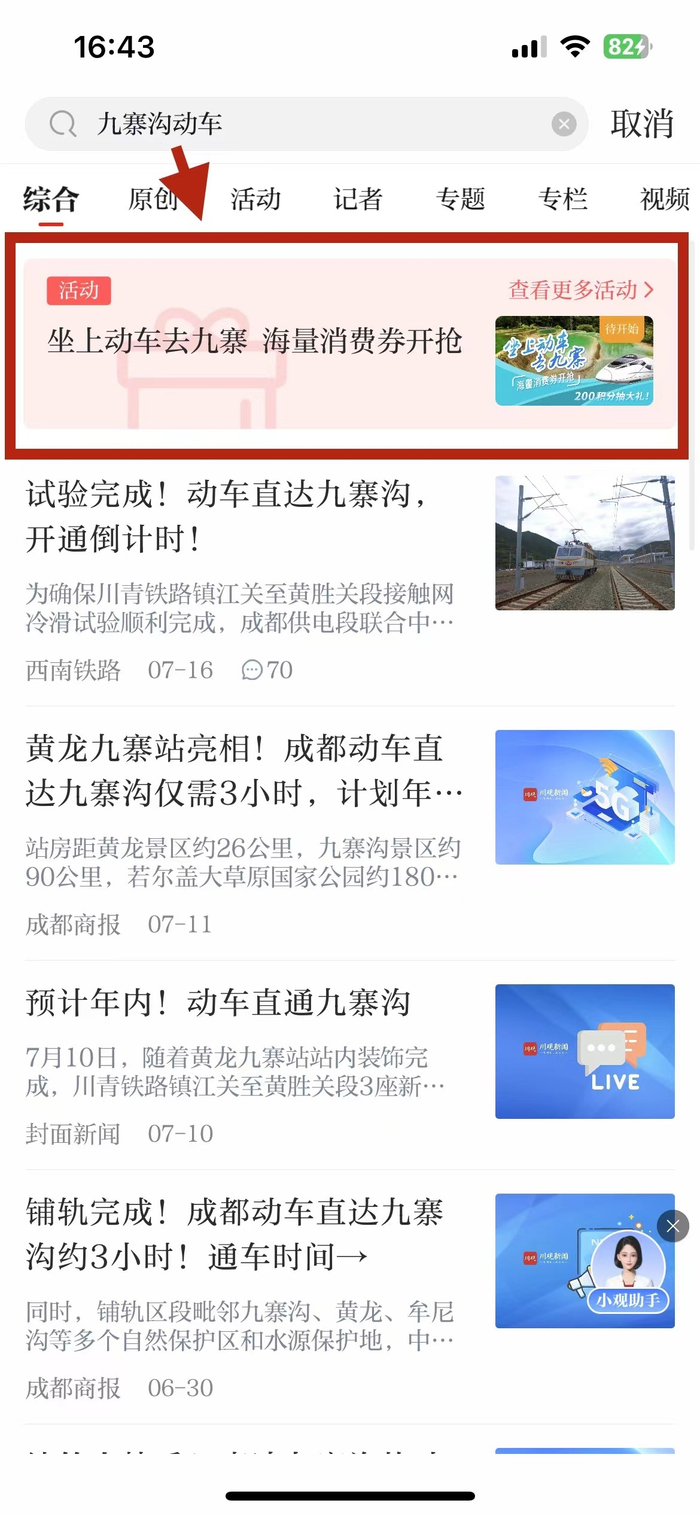
Task: Switch to the 原创 tab
Action: [x=153, y=198]
